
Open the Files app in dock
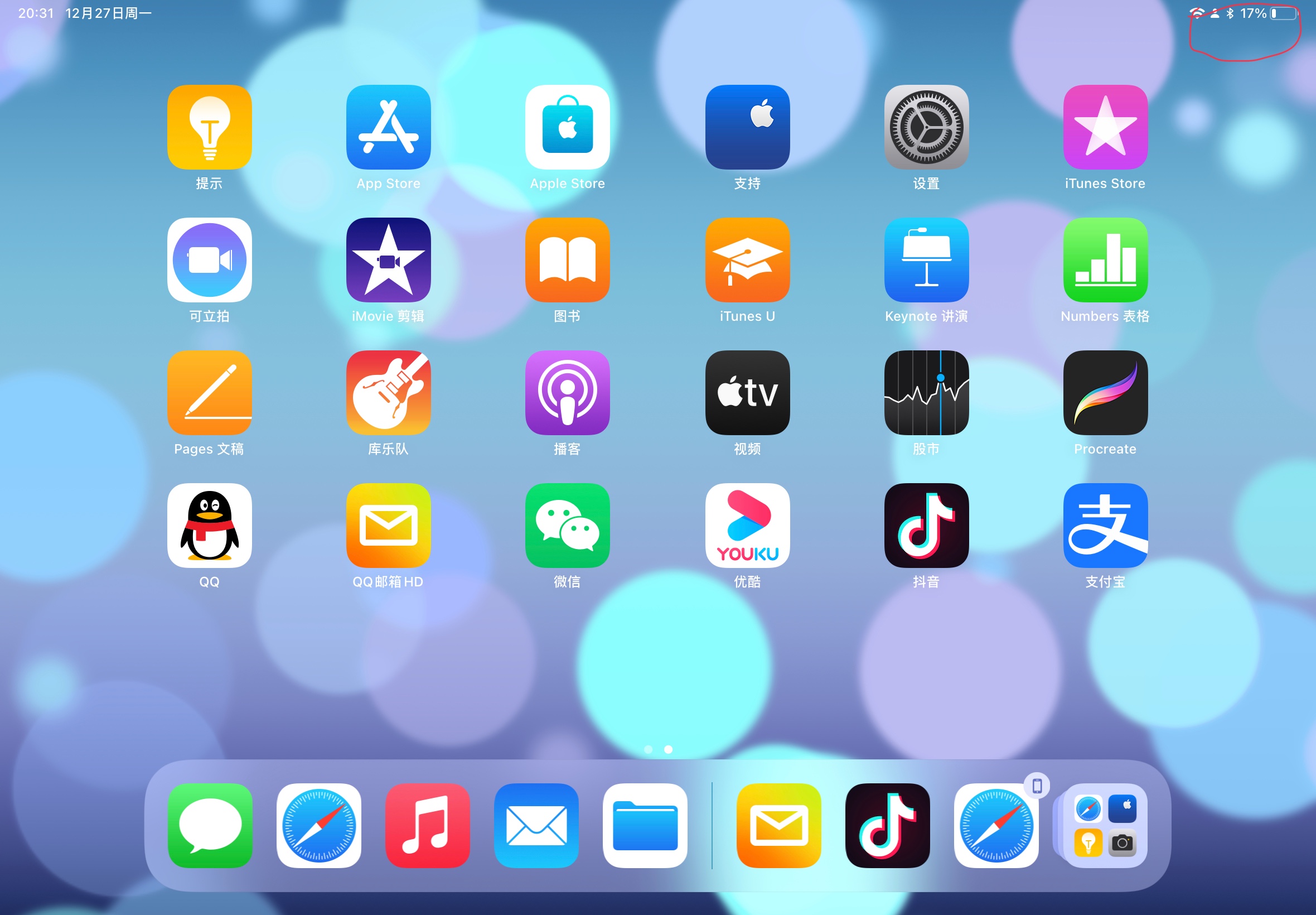click(x=645, y=825)
